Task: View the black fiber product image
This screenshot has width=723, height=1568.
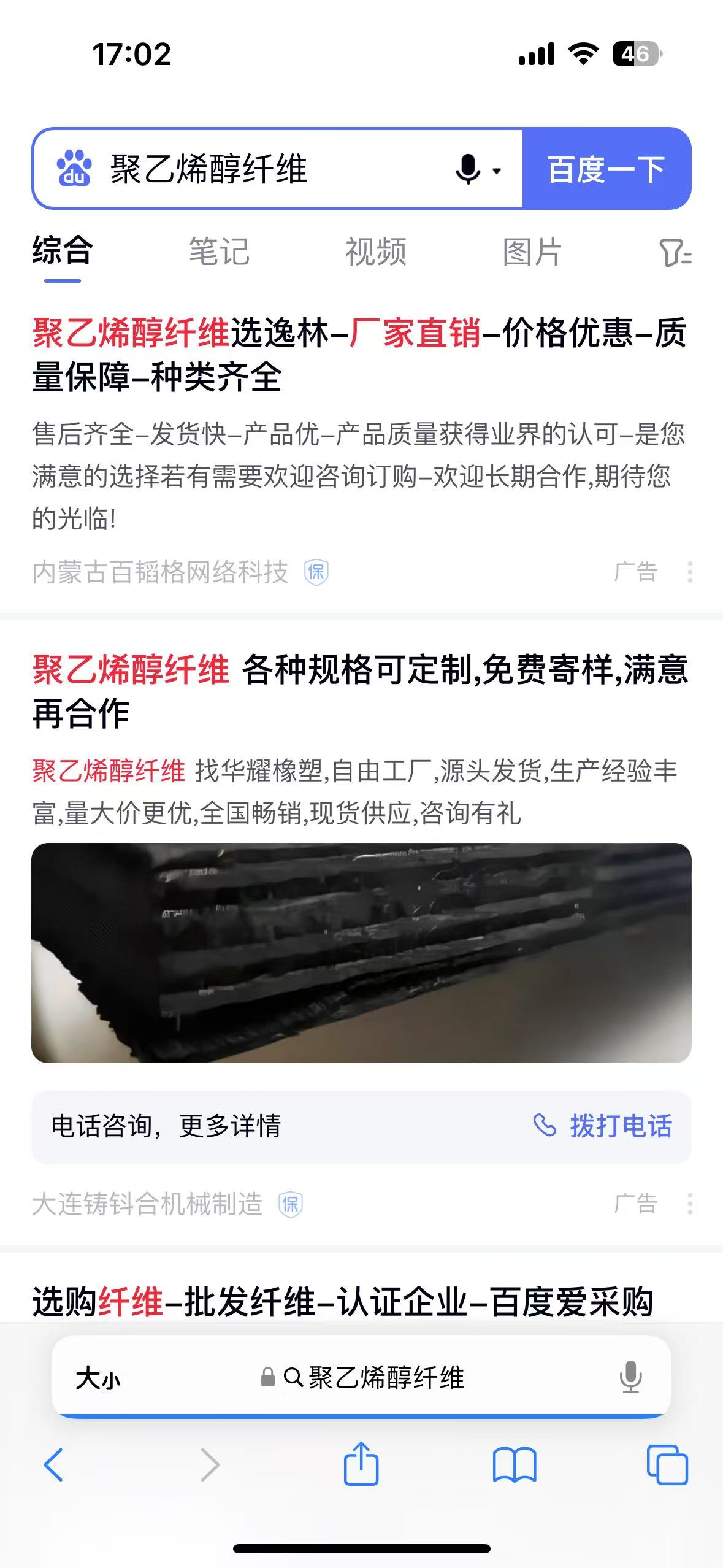Action: point(361,953)
